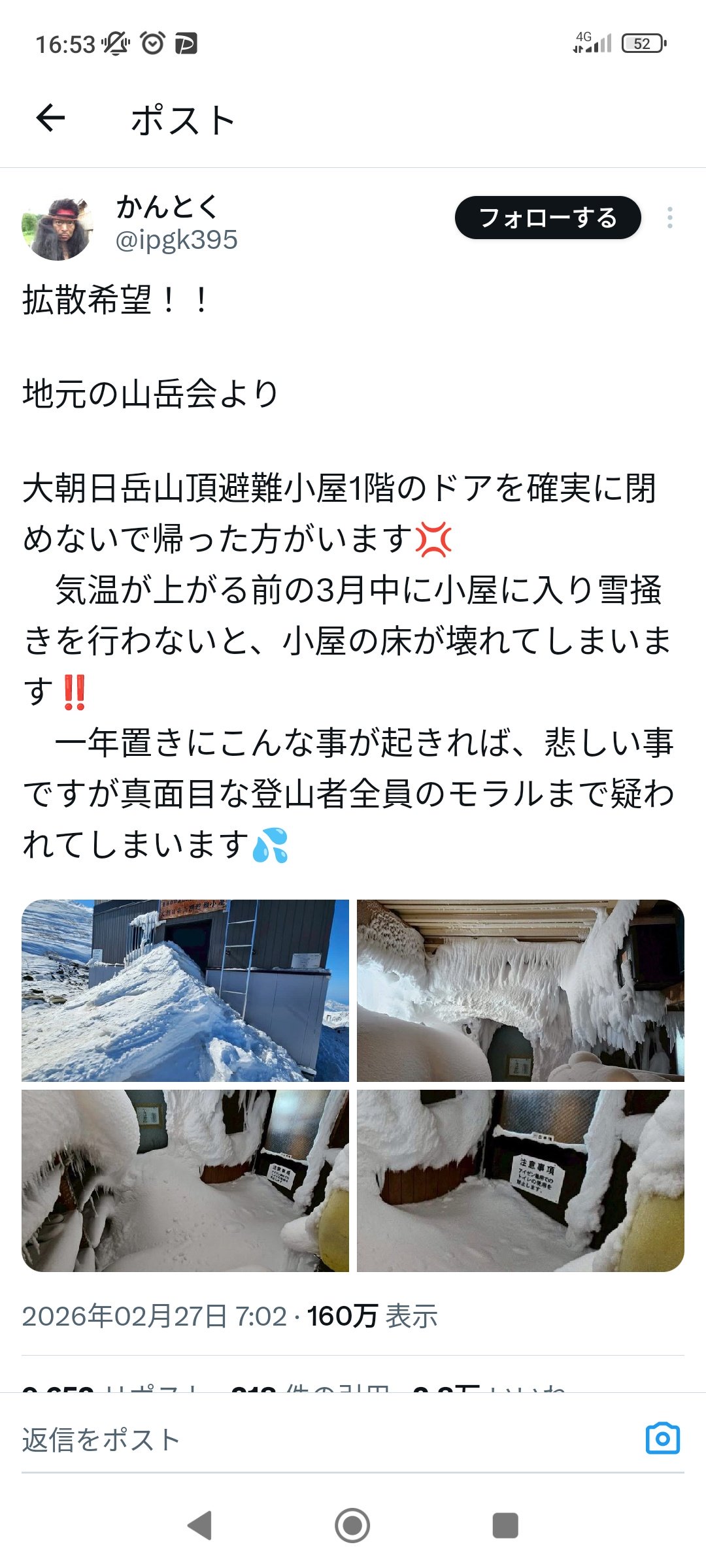Open the snowy hut exterior photo
The width and height of the screenshot is (706, 1568).
(x=185, y=990)
